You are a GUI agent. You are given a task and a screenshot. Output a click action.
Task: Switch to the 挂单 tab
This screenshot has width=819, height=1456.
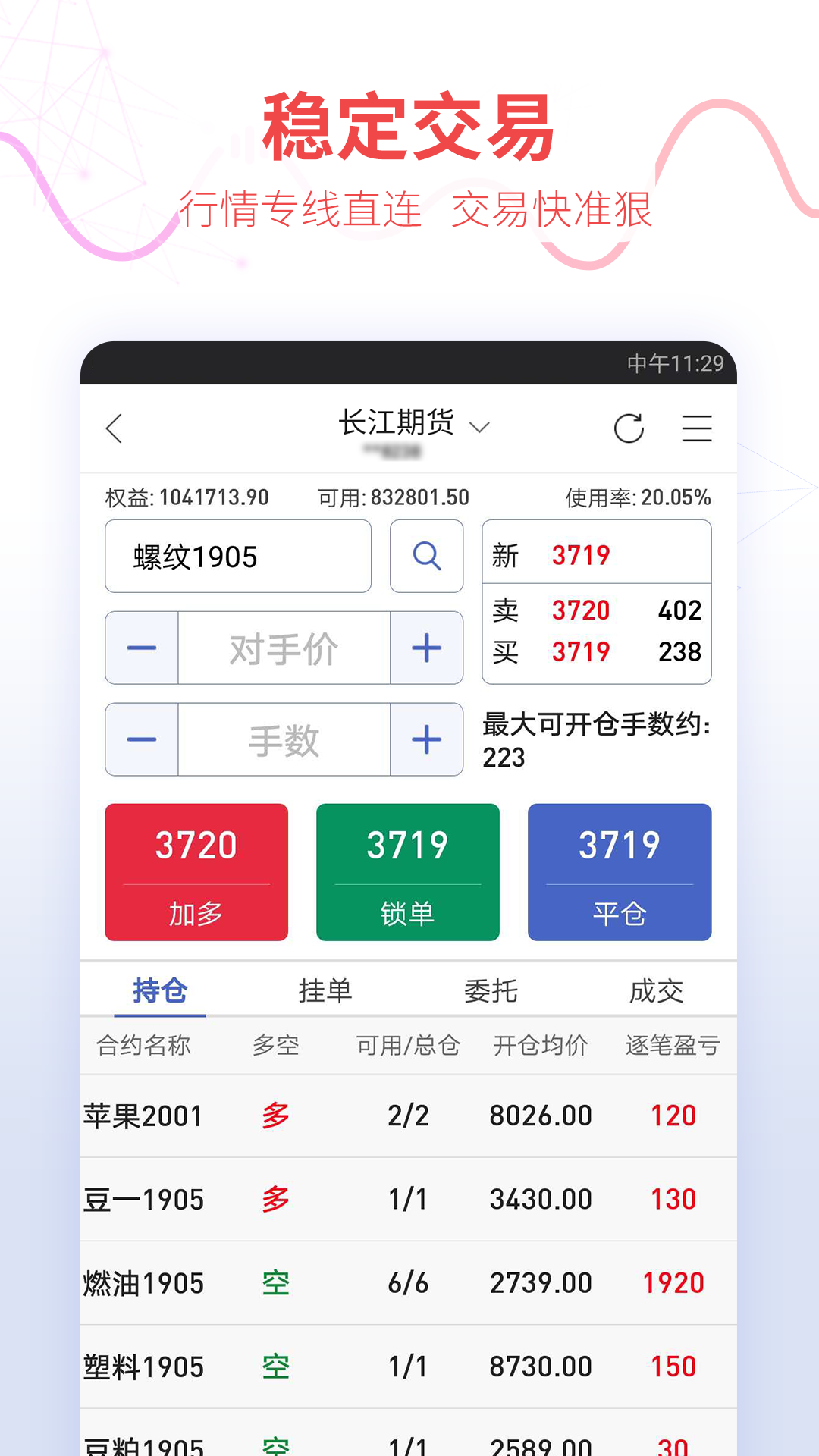(x=326, y=990)
